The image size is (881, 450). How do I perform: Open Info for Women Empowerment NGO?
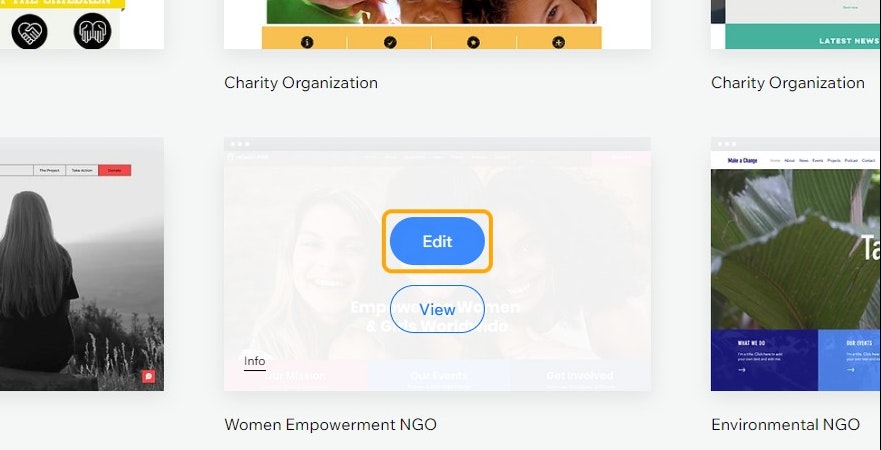(x=254, y=361)
